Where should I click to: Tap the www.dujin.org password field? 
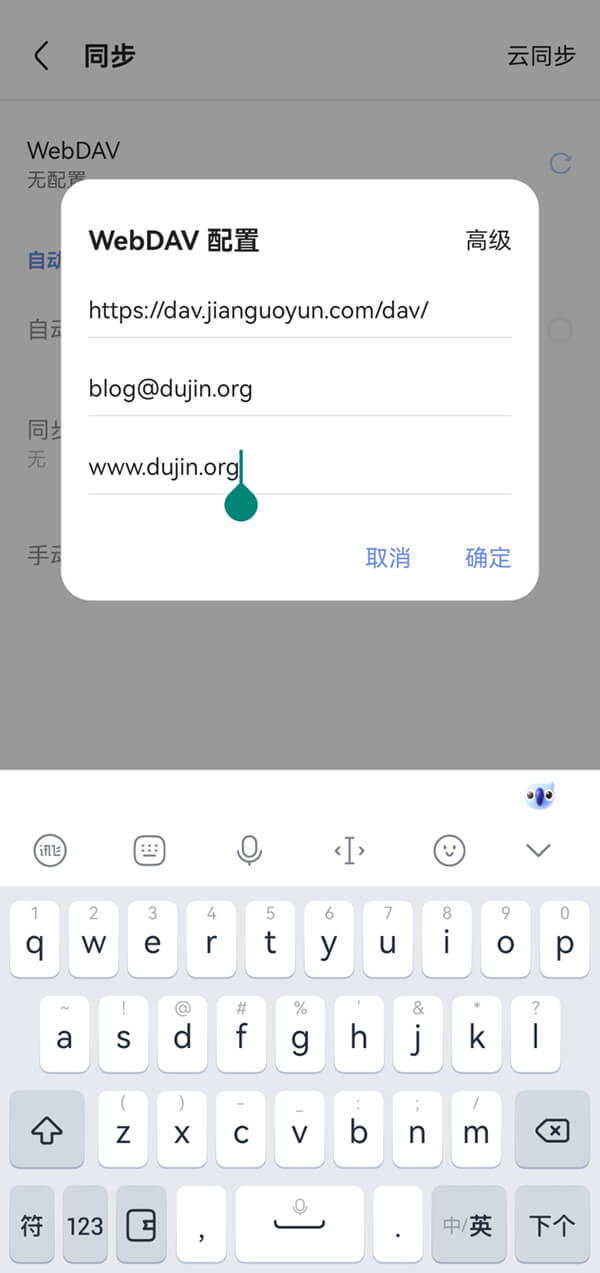(300, 466)
